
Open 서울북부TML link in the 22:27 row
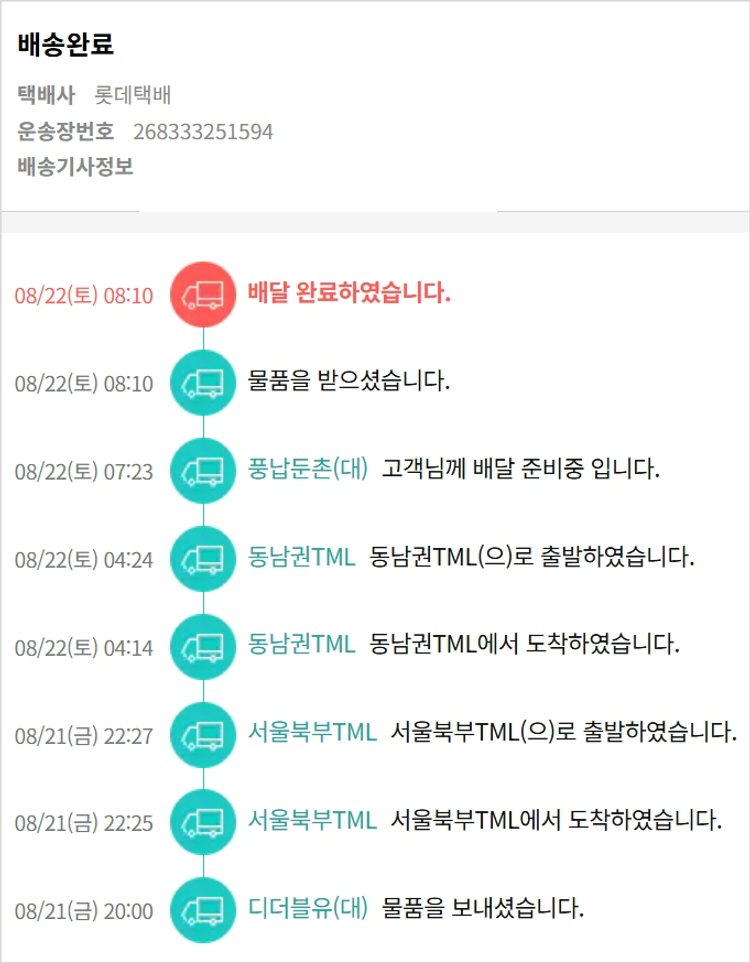point(312,732)
